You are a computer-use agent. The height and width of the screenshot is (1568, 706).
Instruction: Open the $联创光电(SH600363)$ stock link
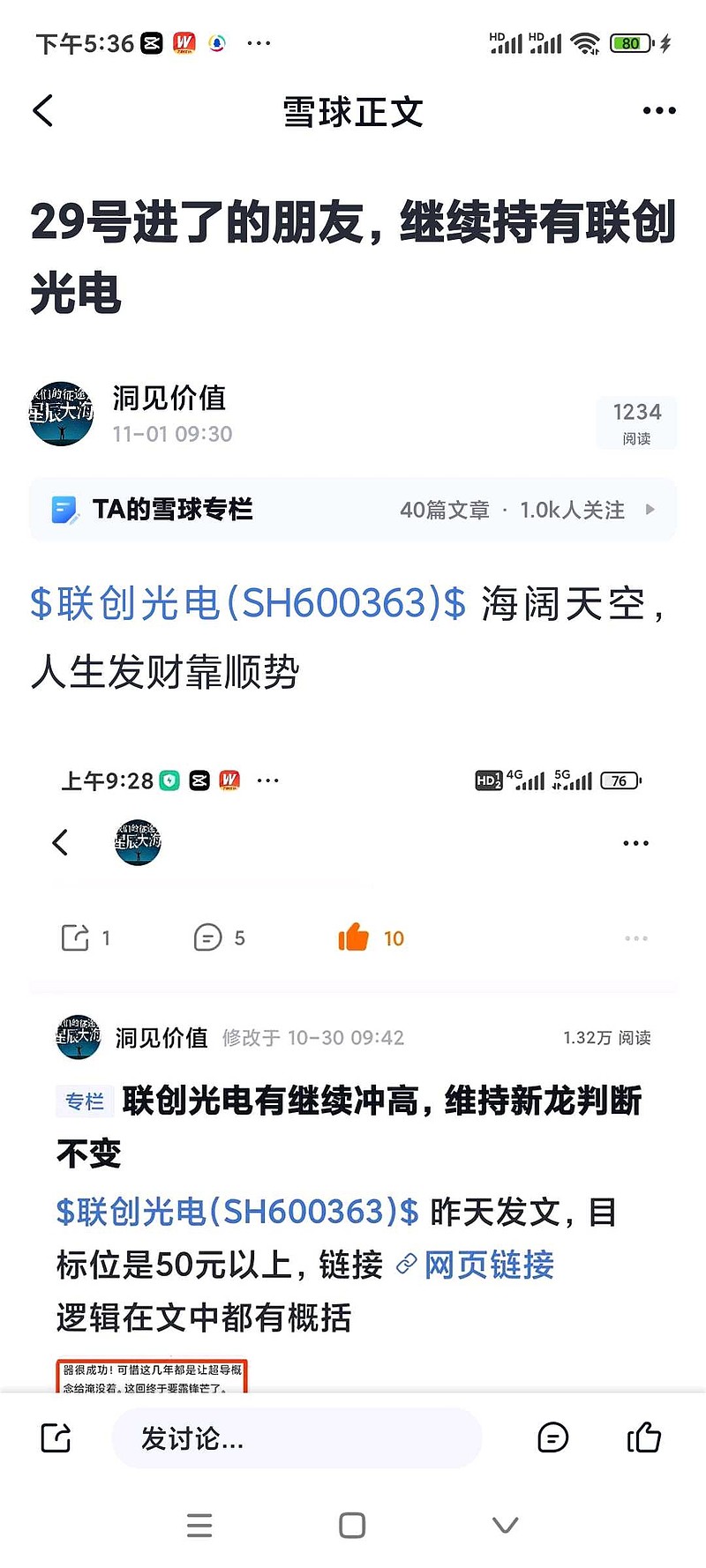247,604
